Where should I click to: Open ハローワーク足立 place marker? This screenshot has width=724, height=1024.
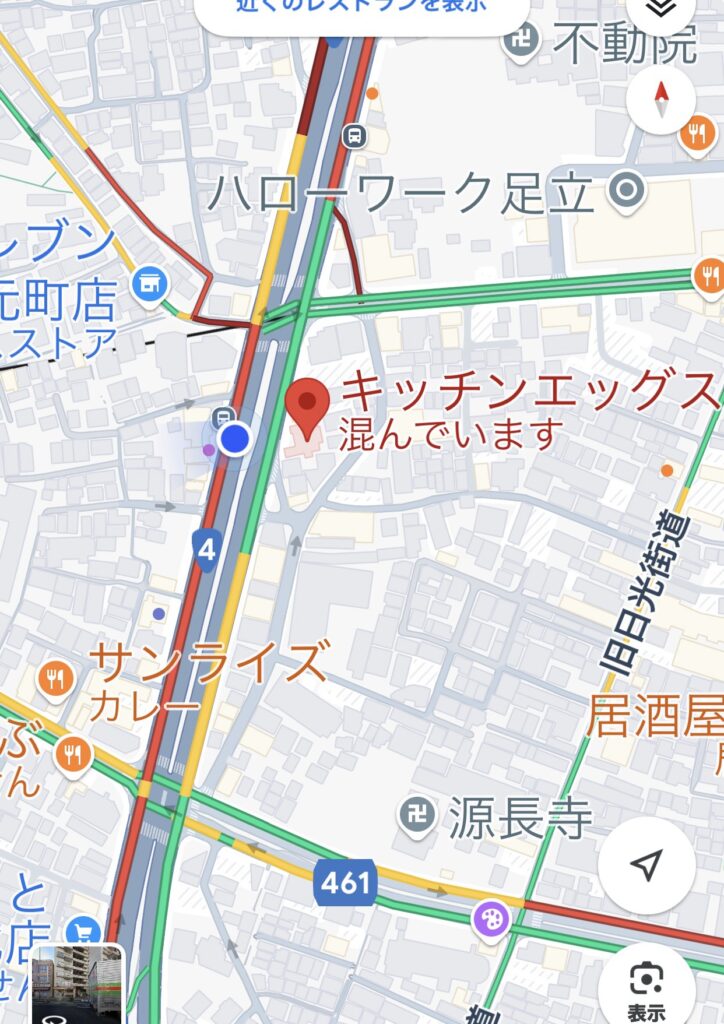coord(627,191)
